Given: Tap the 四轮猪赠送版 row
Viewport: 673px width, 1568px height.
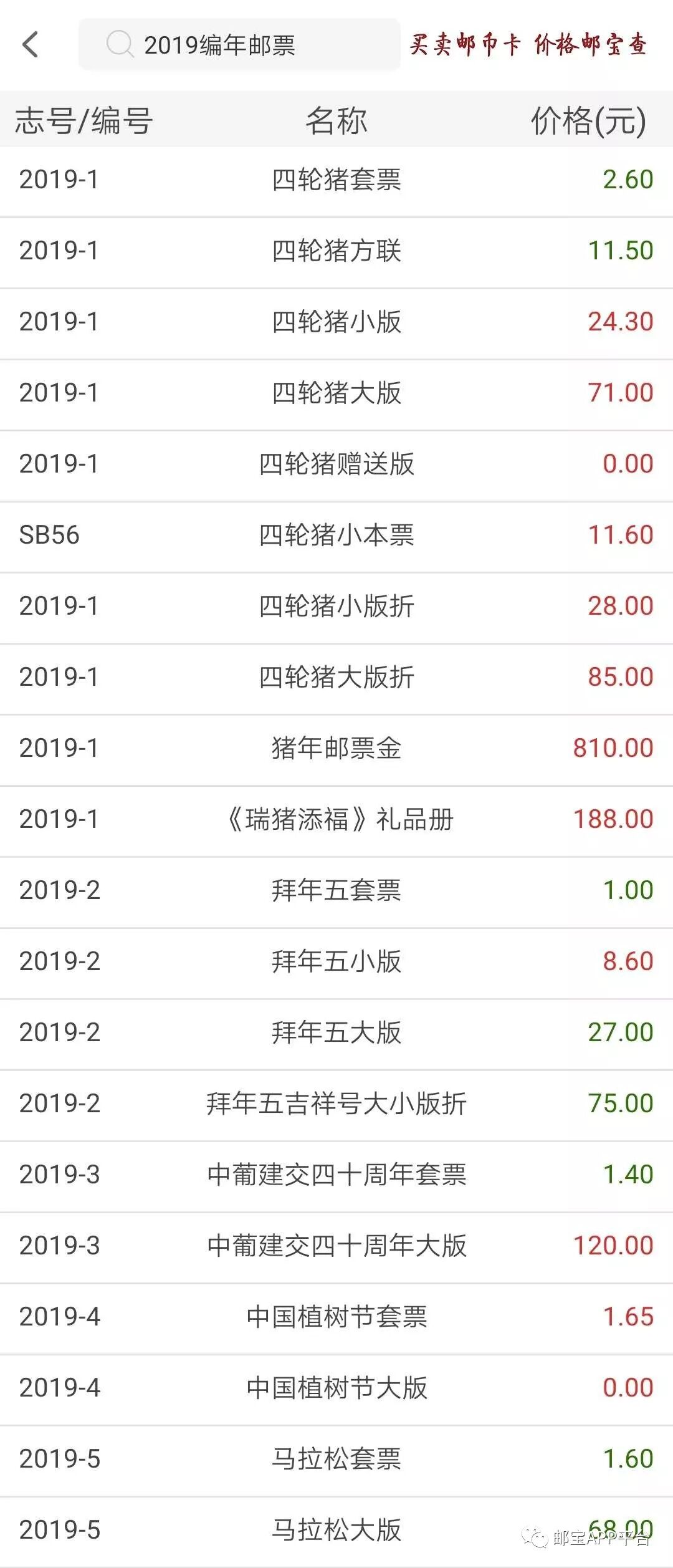Looking at the screenshot, I should tap(336, 464).
